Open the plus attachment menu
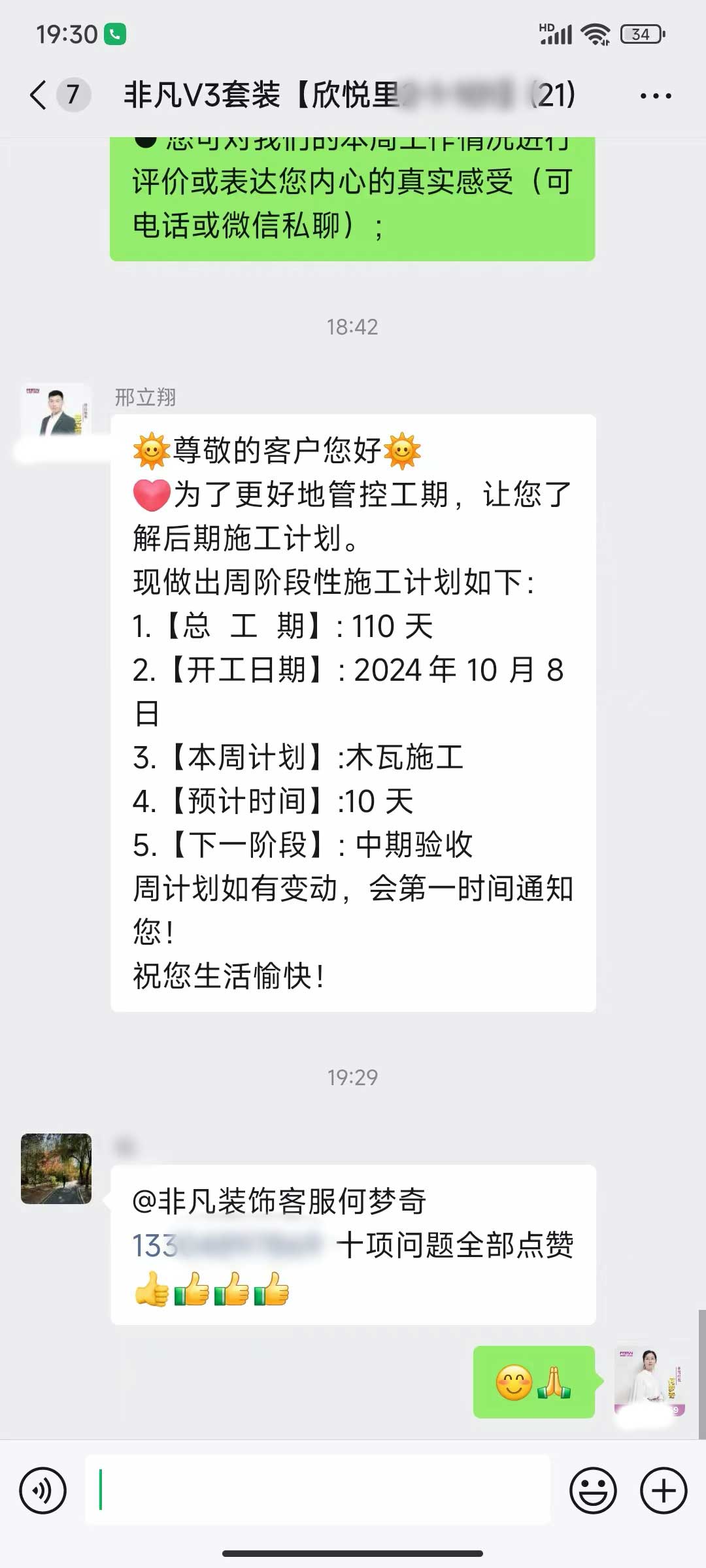This screenshot has width=706, height=1568. [x=663, y=1491]
